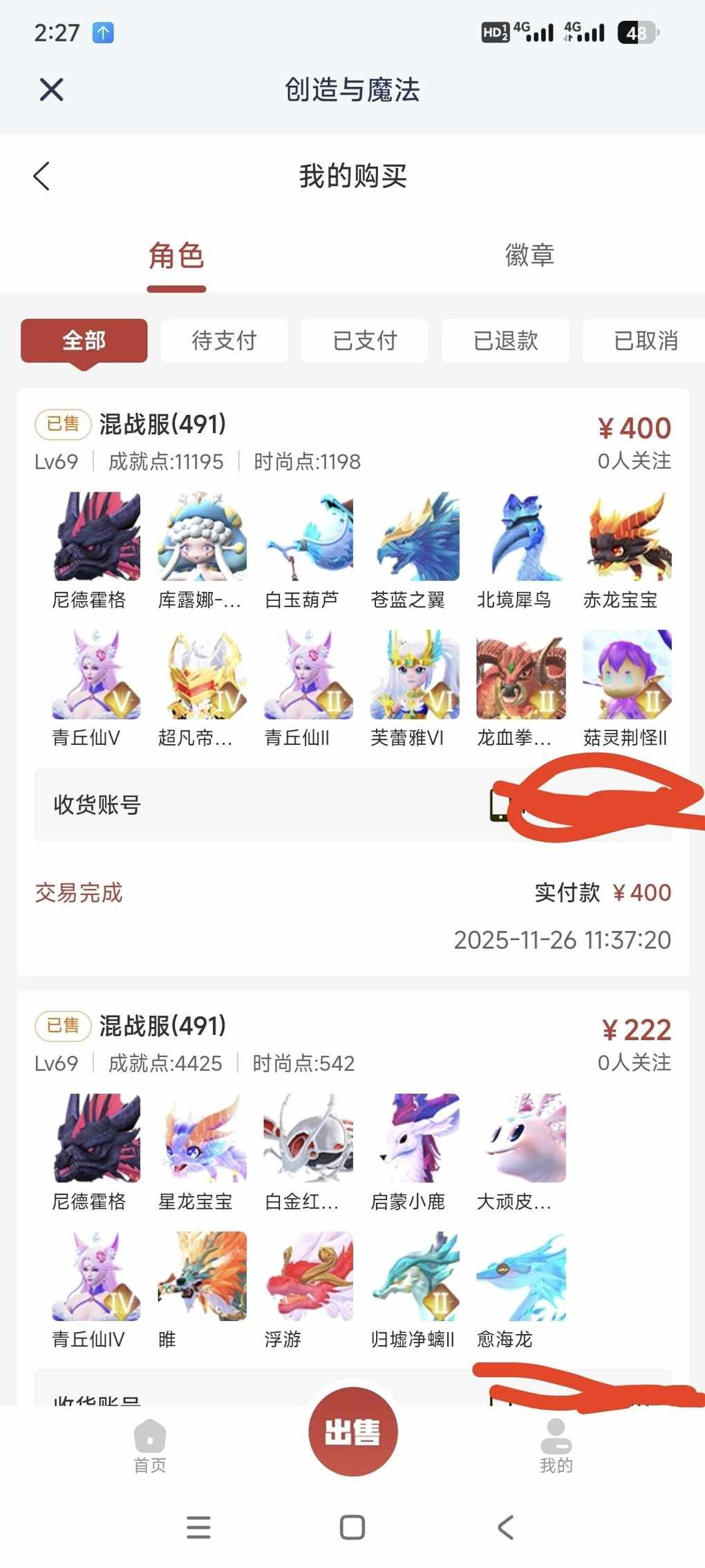The height and width of the screenshot is (1568, 705).
Task: Open the 我的 tab
Action: 556,1446
